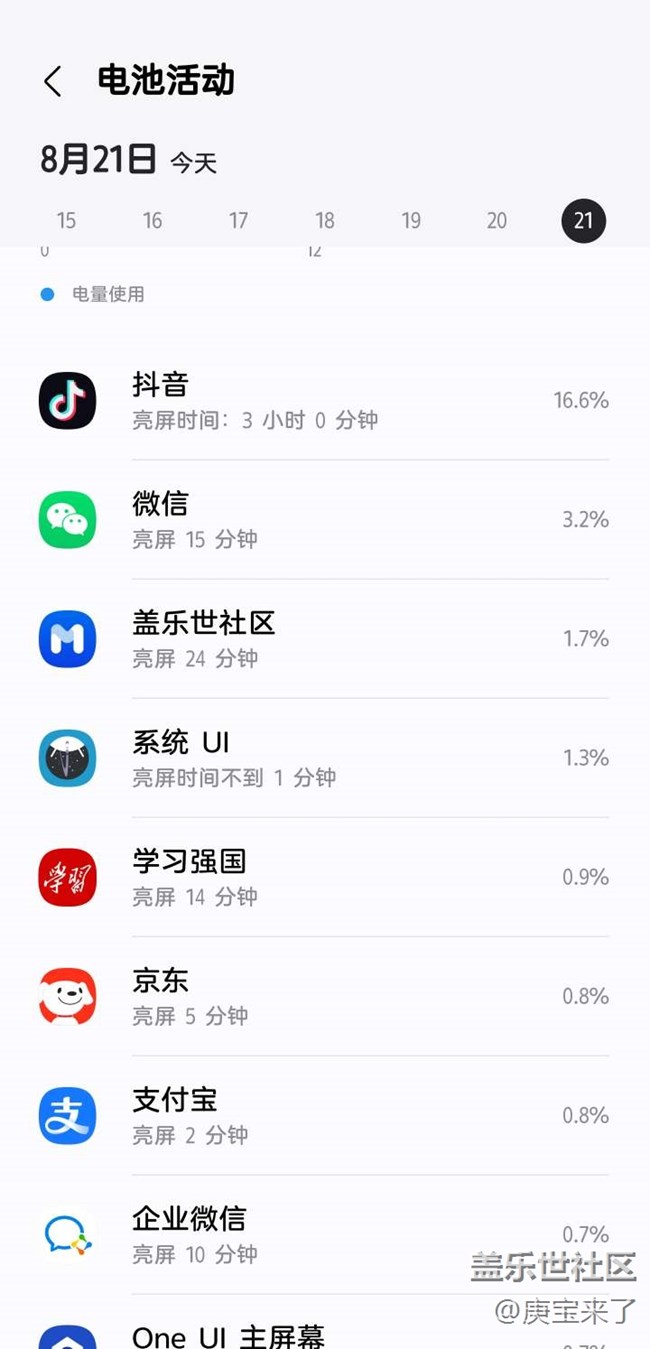Viewport: 650px width, 1349px height.
Task: Choose day 19 in the date strip
Action: click(x=411, y=220)
